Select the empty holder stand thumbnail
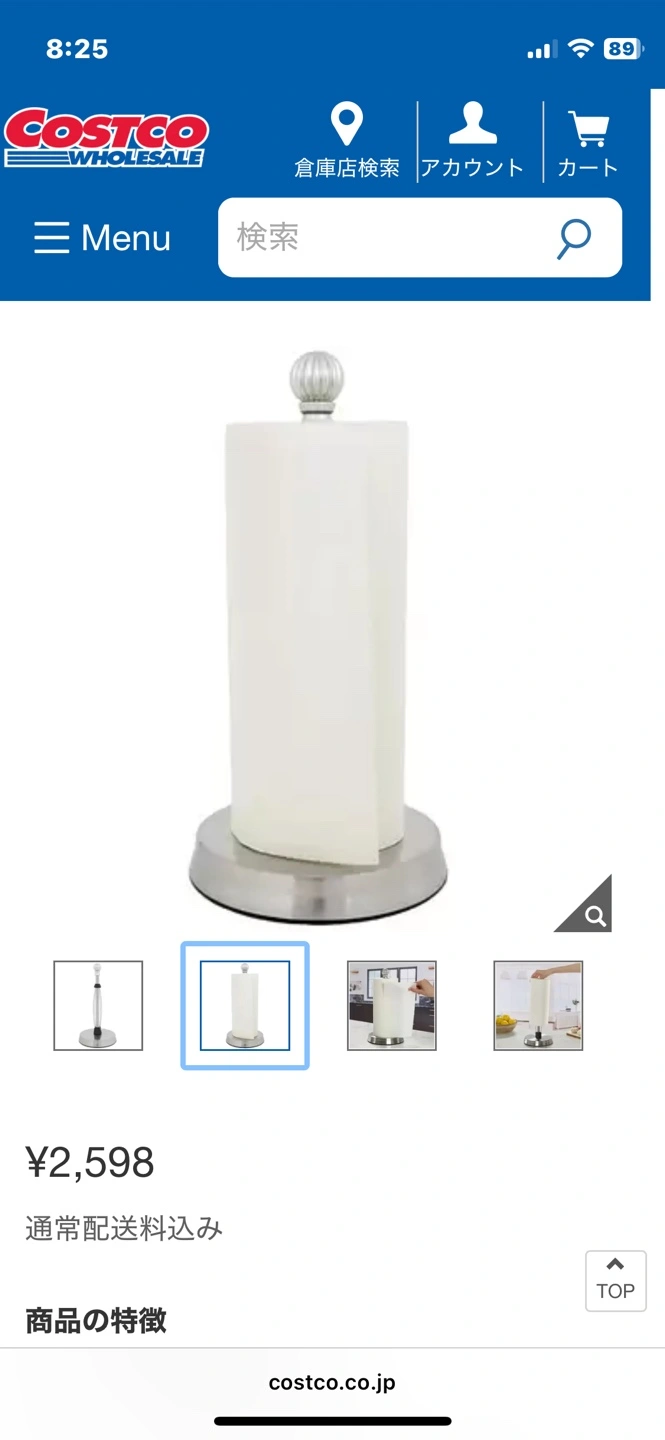Image resolution: width=665 pixels, height=1440 pixels. (x=98, y=1005)
